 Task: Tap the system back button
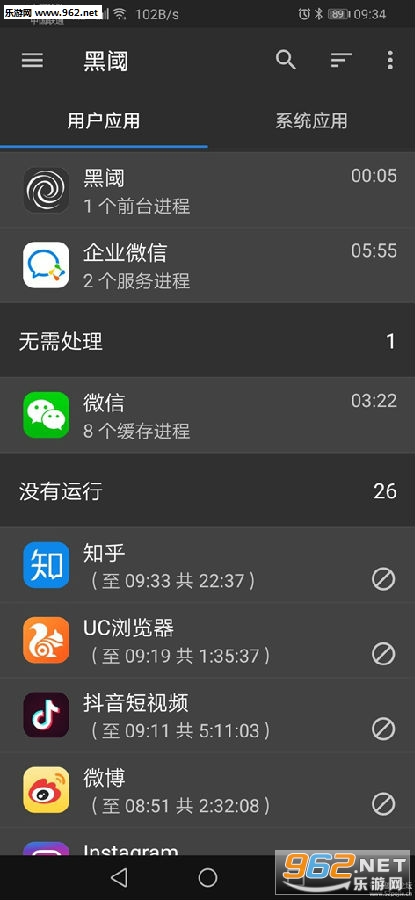[119, 877]
